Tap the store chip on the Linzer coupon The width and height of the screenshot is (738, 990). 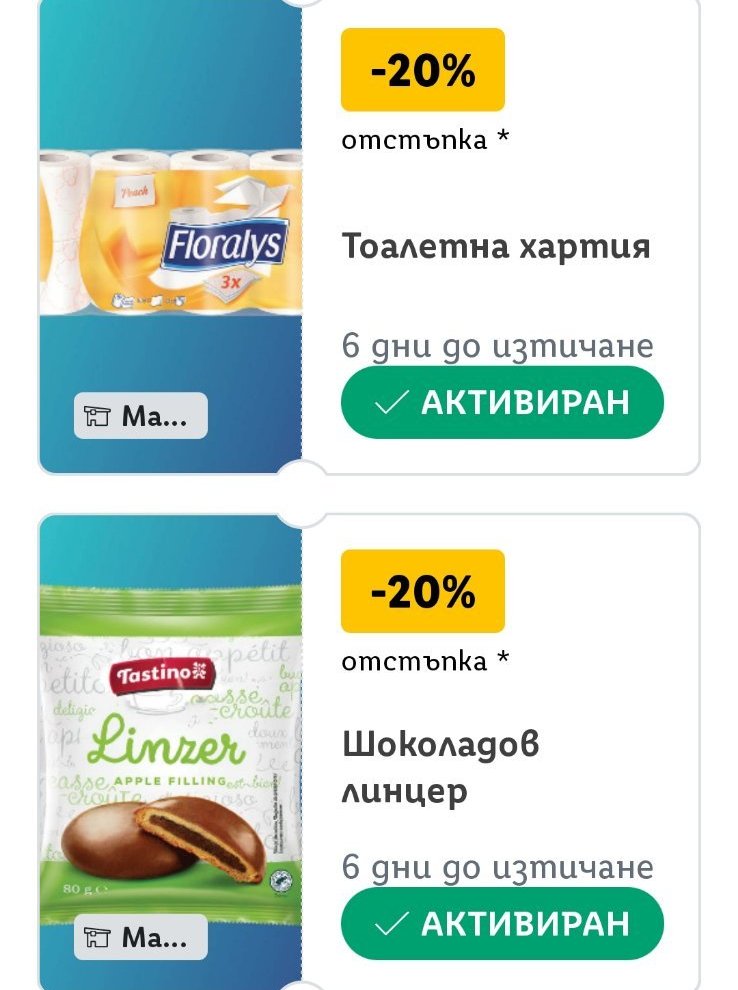pos(141,937)
